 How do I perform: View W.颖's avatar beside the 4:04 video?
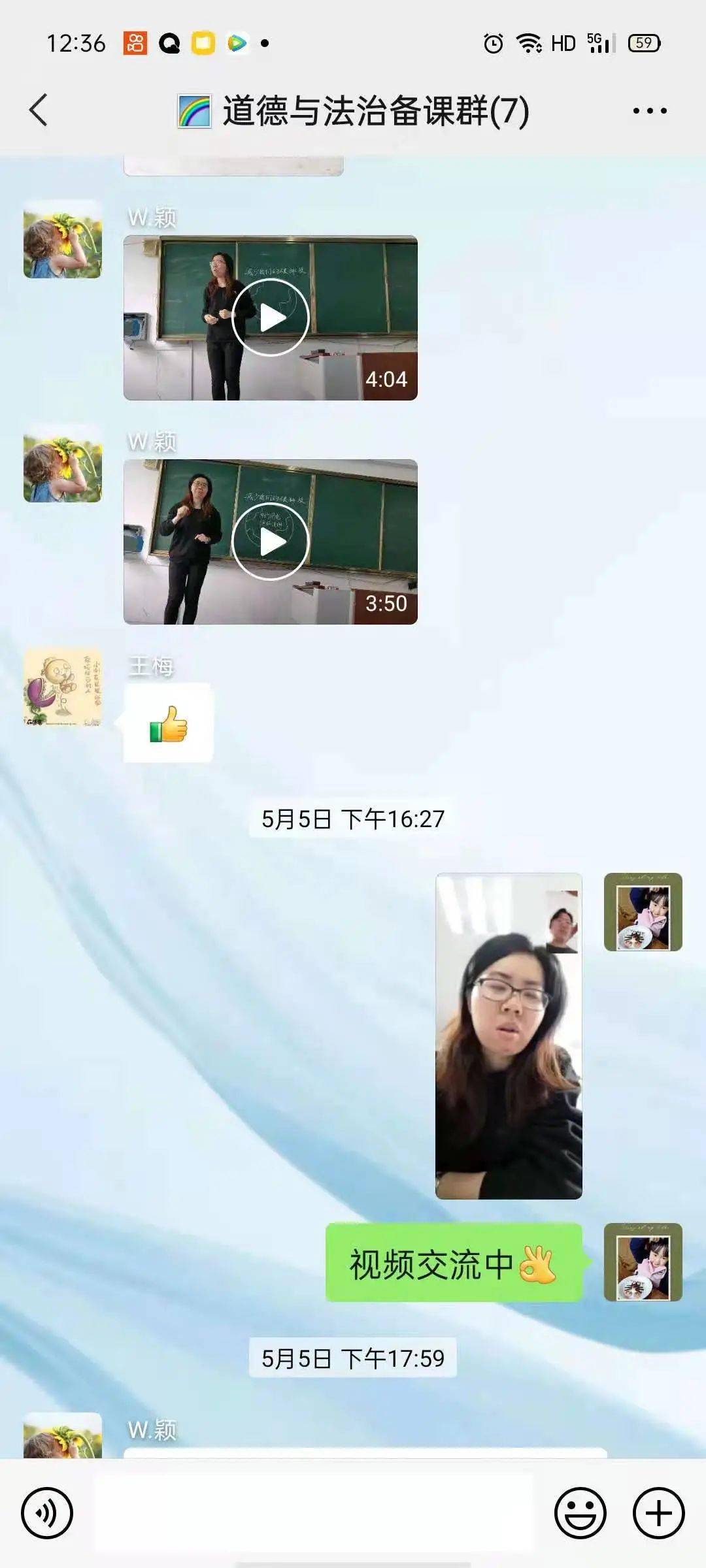[63, 240]
